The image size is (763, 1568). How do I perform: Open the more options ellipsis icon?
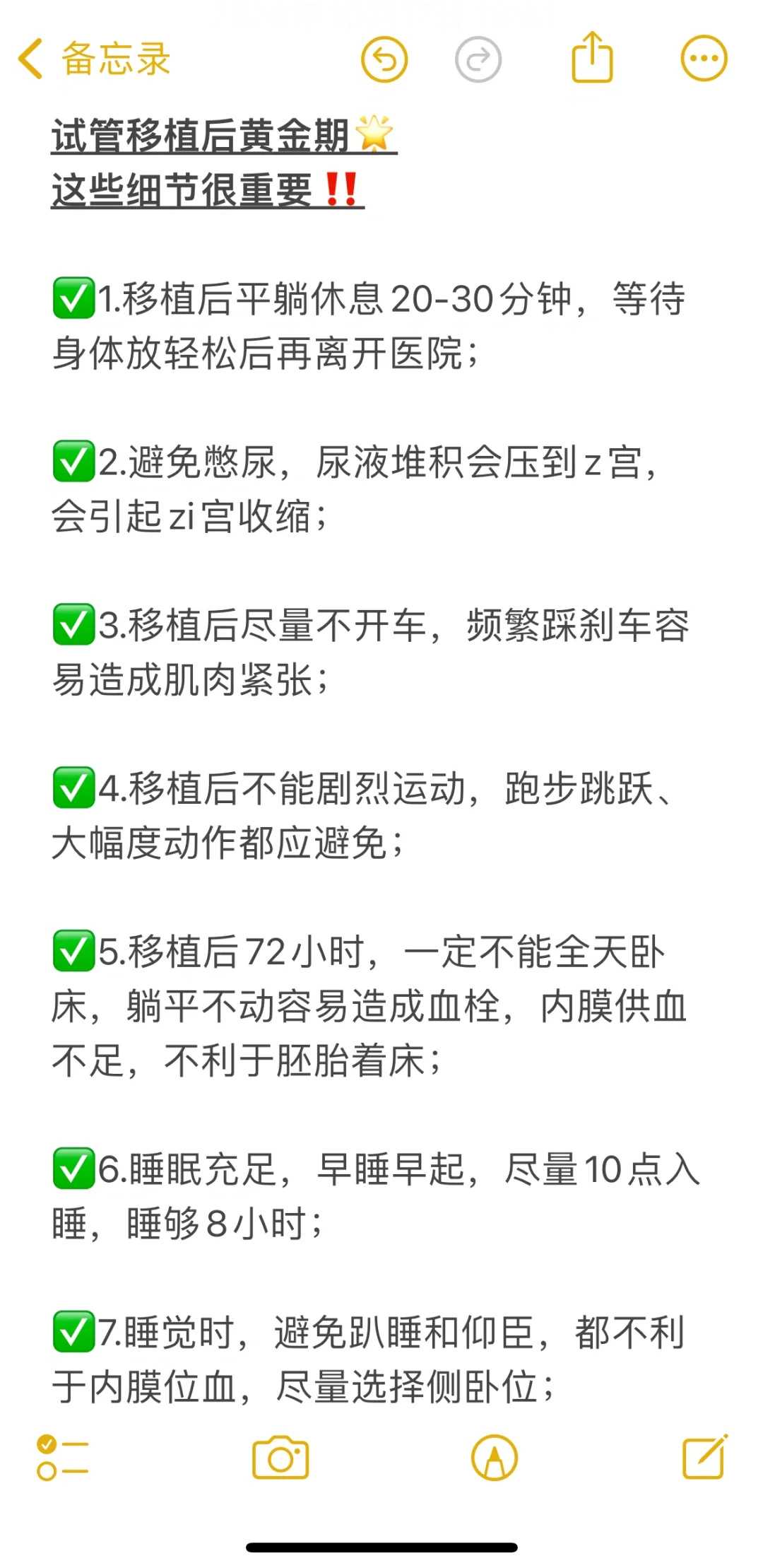point(703,59)
